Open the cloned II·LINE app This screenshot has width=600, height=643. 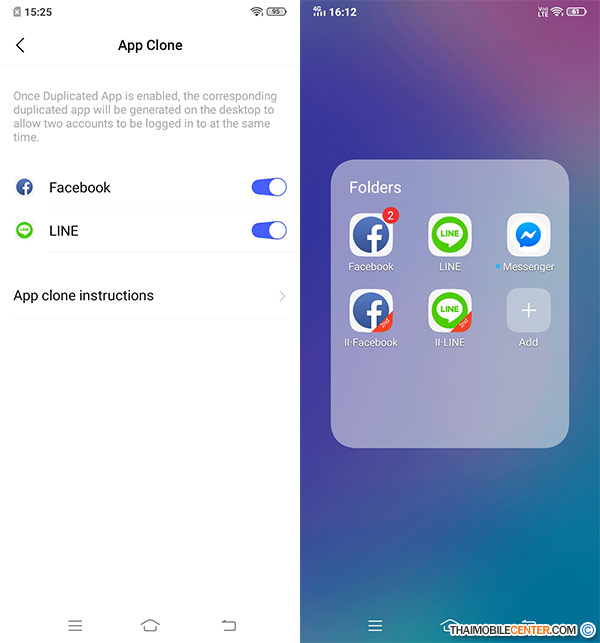point(449,311)
